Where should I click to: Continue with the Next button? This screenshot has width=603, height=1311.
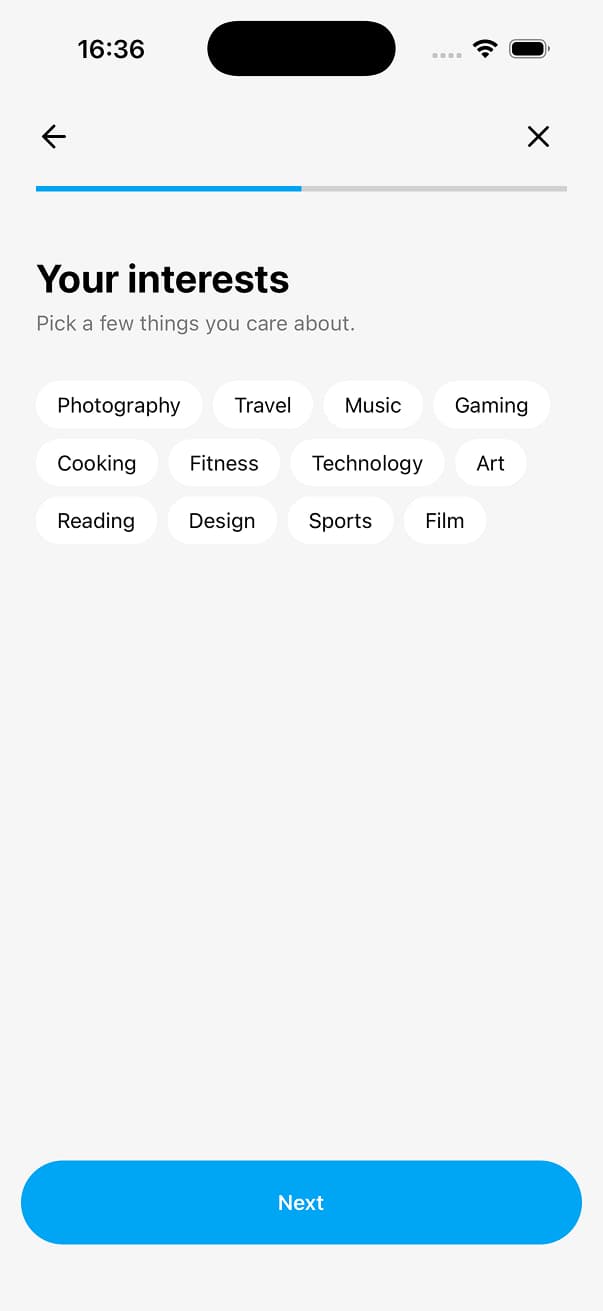[x=301, y=1202]
